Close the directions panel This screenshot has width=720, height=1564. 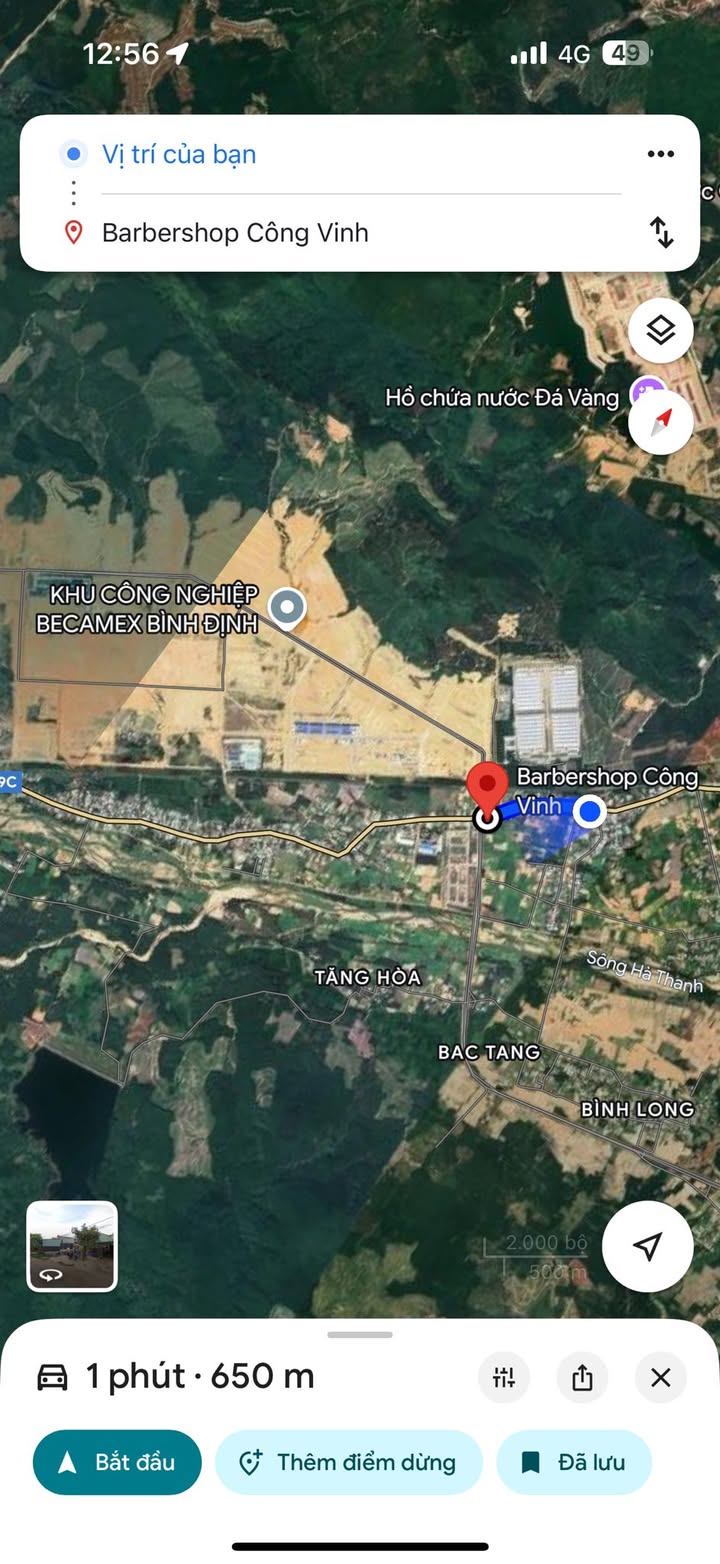[660, 1378]
